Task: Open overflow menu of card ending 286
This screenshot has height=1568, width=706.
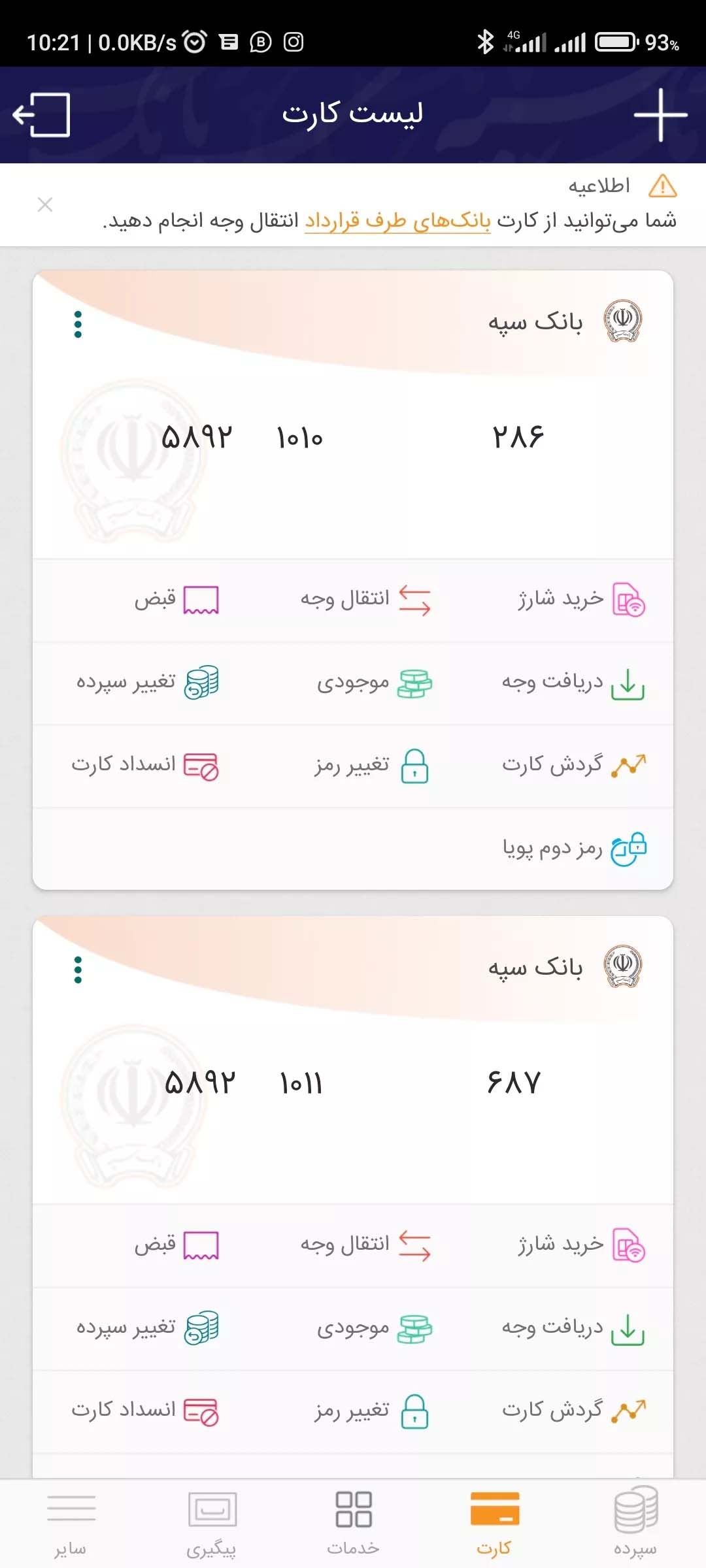Action: pos(78,325)
